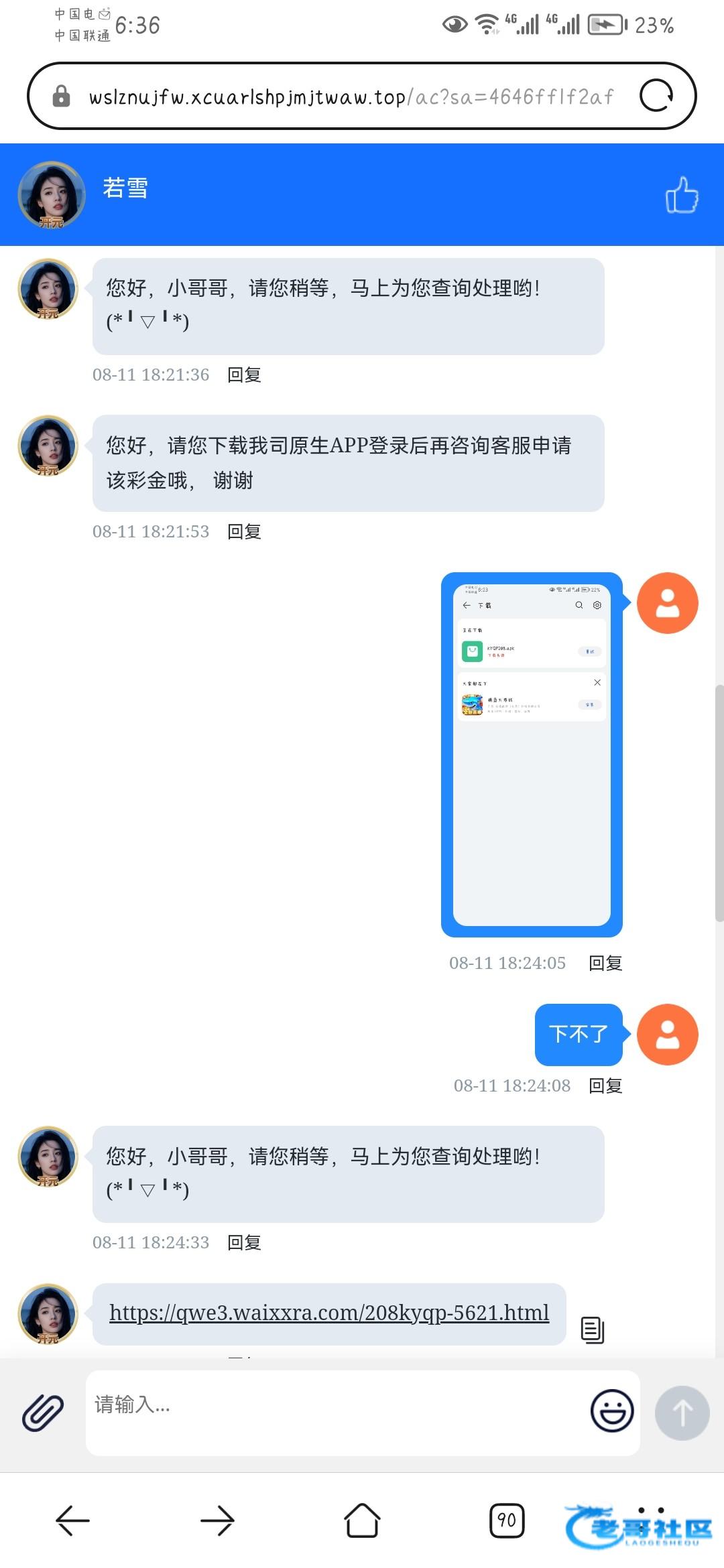Screen dimensions: 724x1568
Task: Reply to the 18:24:33 message
Action: [x=244, y=1242]
